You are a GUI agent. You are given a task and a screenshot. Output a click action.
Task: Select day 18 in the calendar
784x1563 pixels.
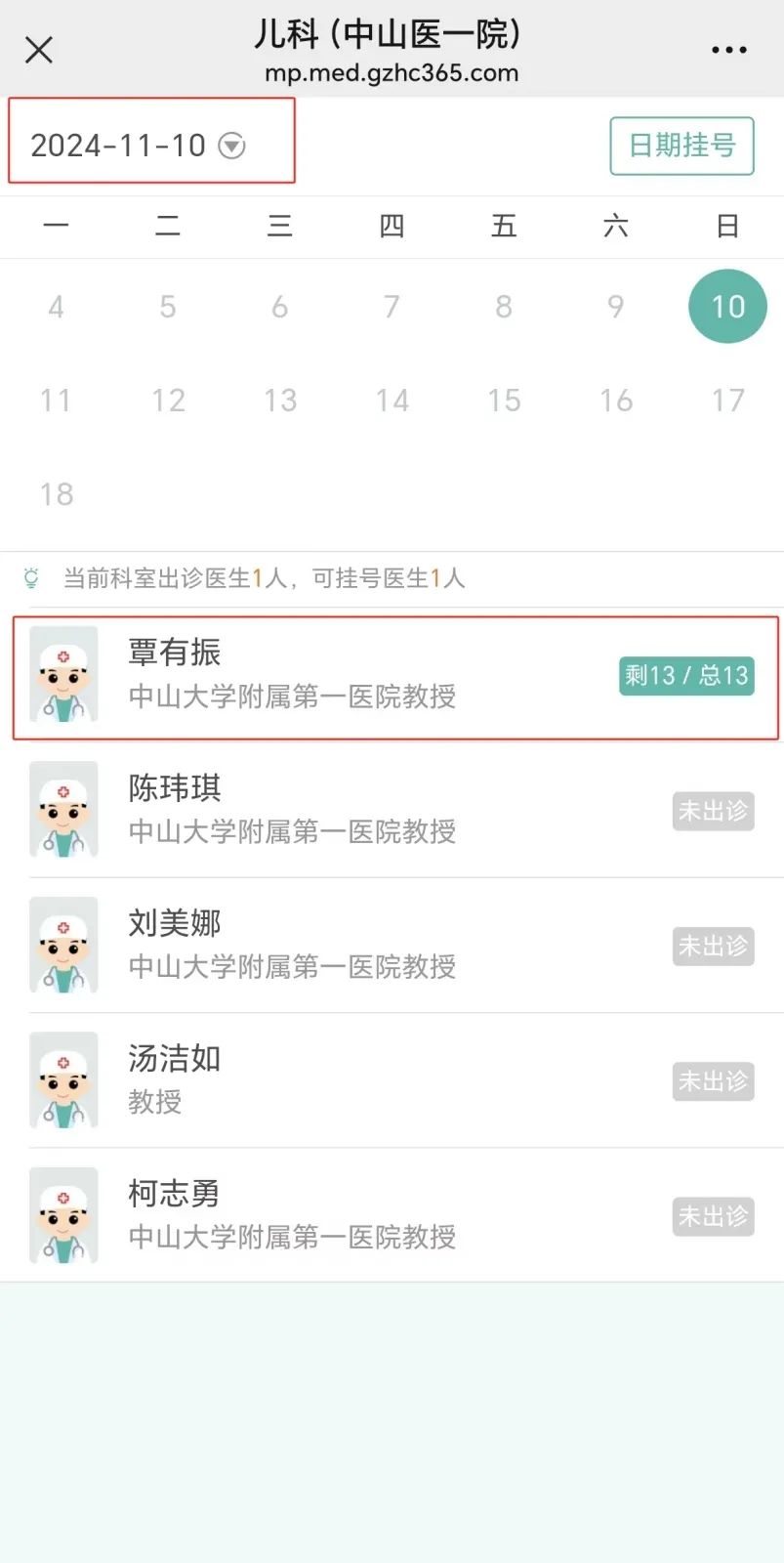[x=56, y=494]
